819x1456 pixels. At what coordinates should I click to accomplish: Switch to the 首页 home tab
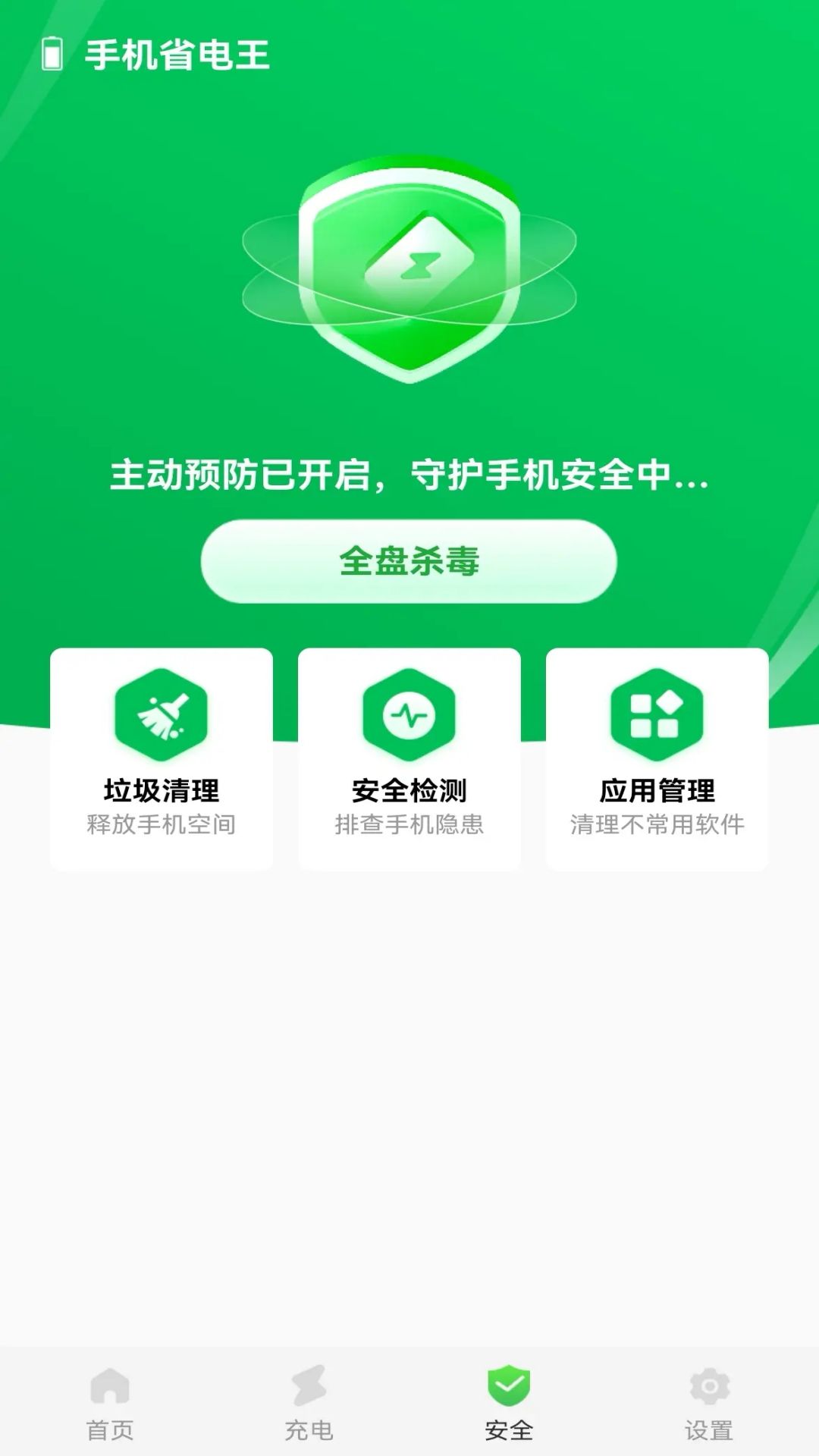coord(110,1403)
